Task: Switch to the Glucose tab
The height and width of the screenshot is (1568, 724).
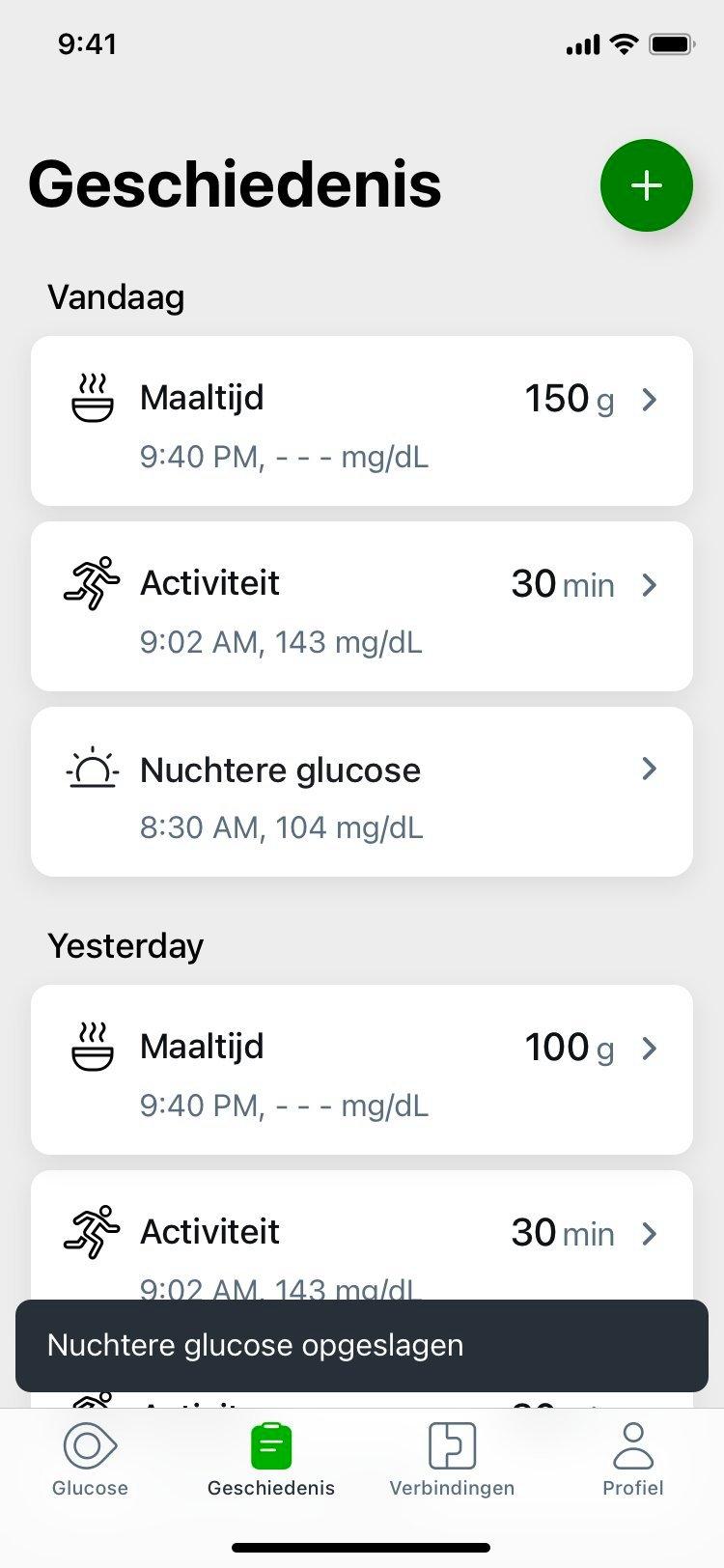Action: click(91, 1459)
